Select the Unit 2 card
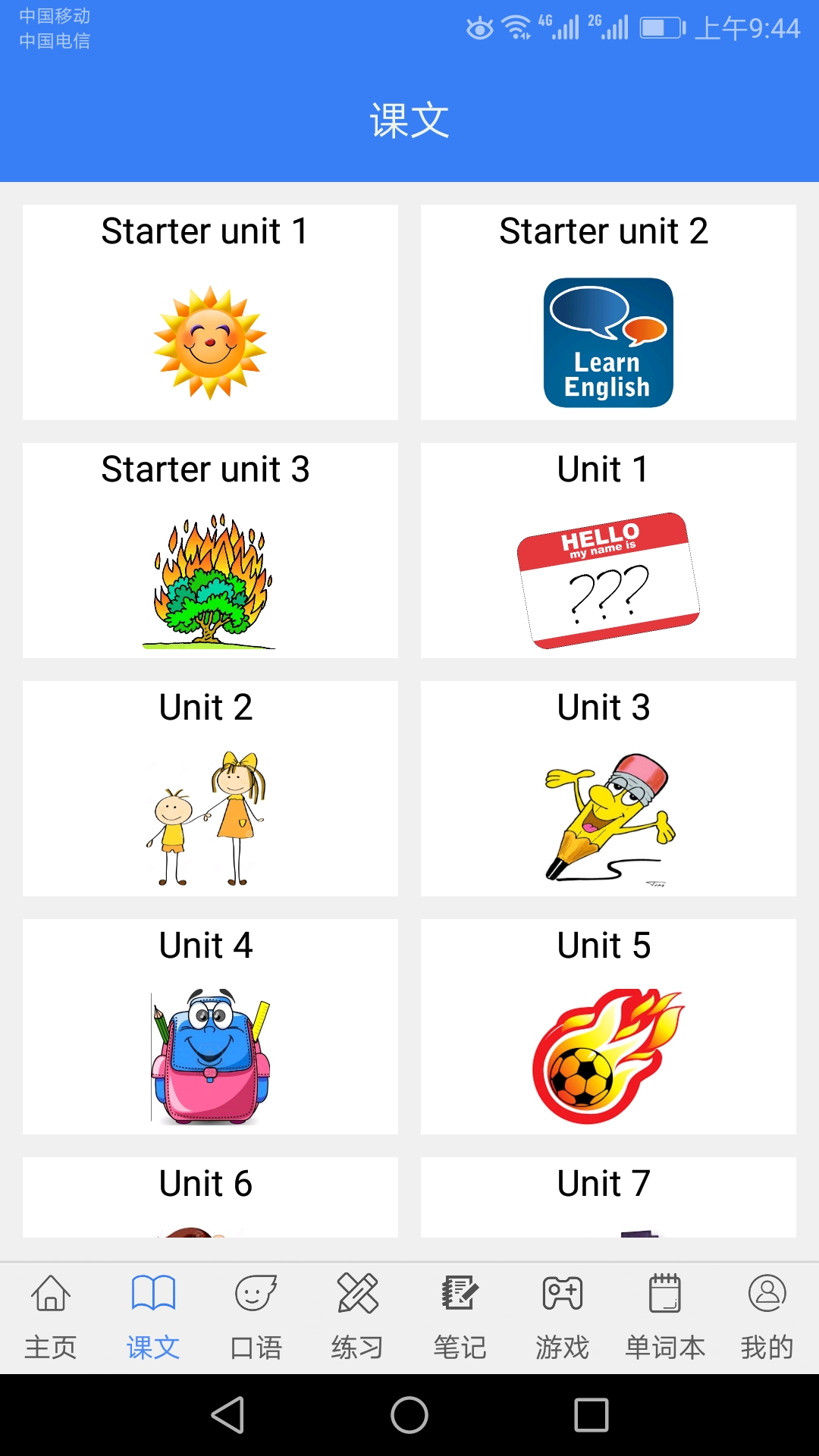Image resolution: width=819 pixels, height=1456 pixels. click(210, 789)
